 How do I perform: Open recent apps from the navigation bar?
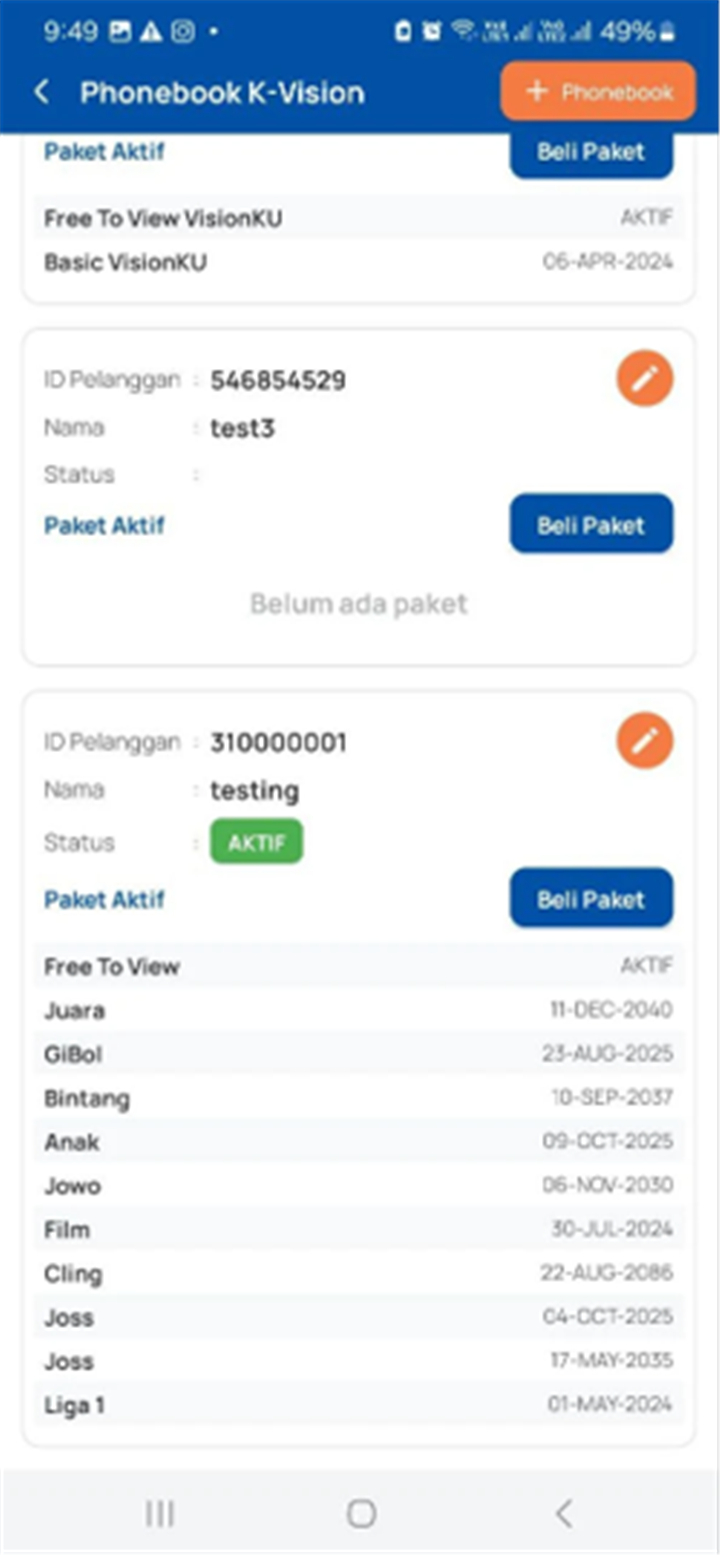coord(160,1513)
